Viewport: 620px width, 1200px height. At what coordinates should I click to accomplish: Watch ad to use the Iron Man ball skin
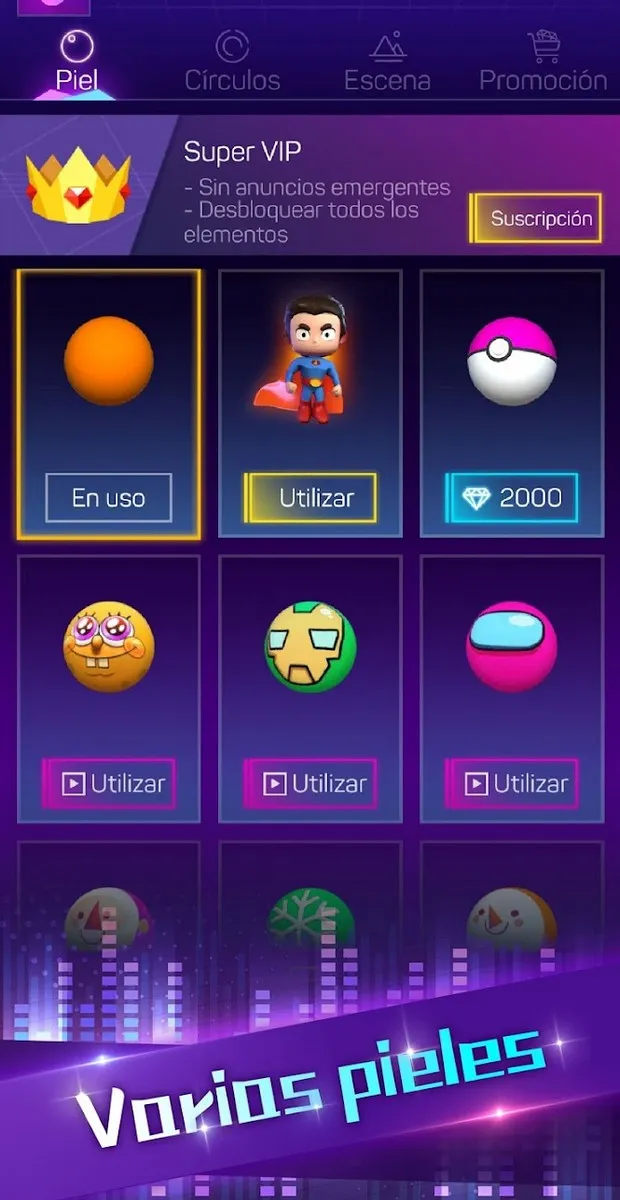pos(311,783)
